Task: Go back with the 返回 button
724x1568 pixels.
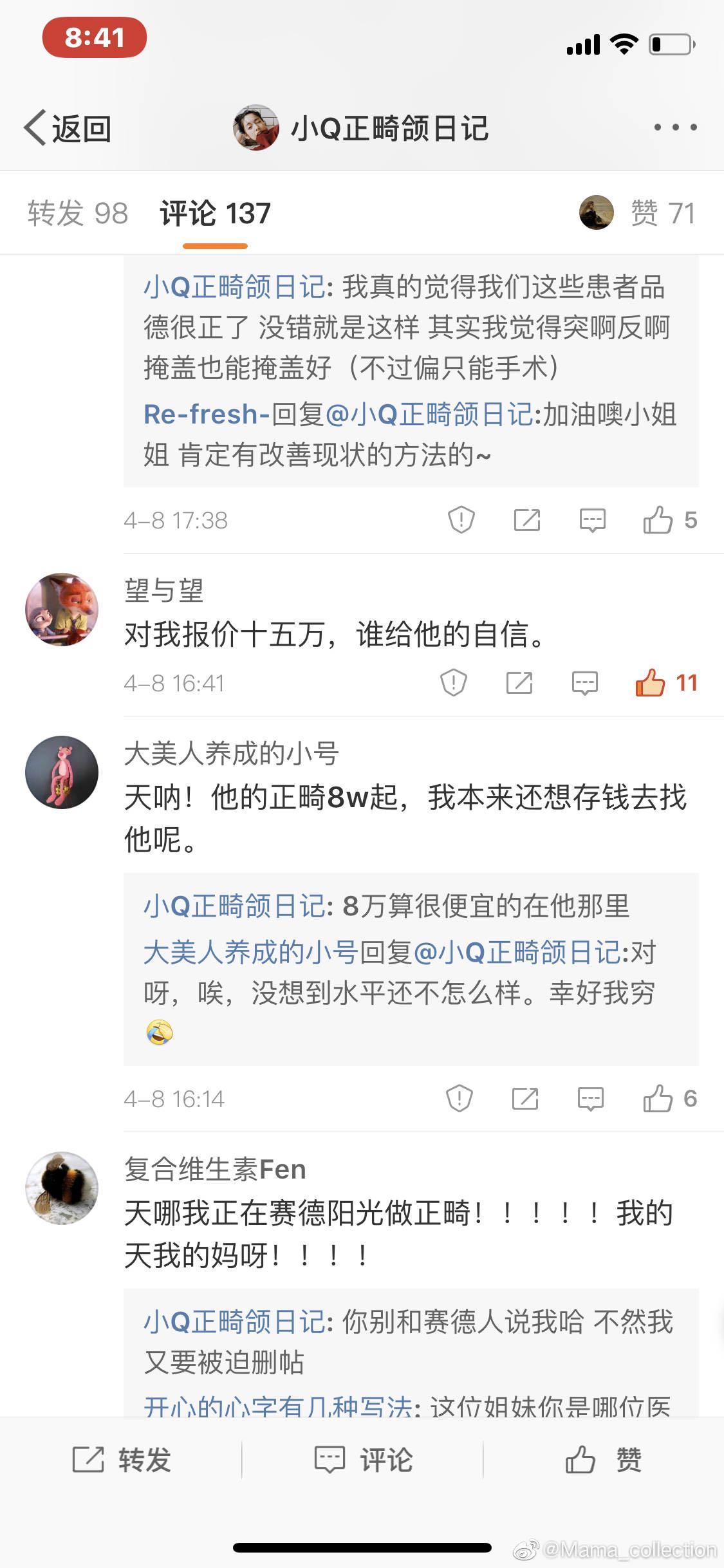Action: point(68,128)
